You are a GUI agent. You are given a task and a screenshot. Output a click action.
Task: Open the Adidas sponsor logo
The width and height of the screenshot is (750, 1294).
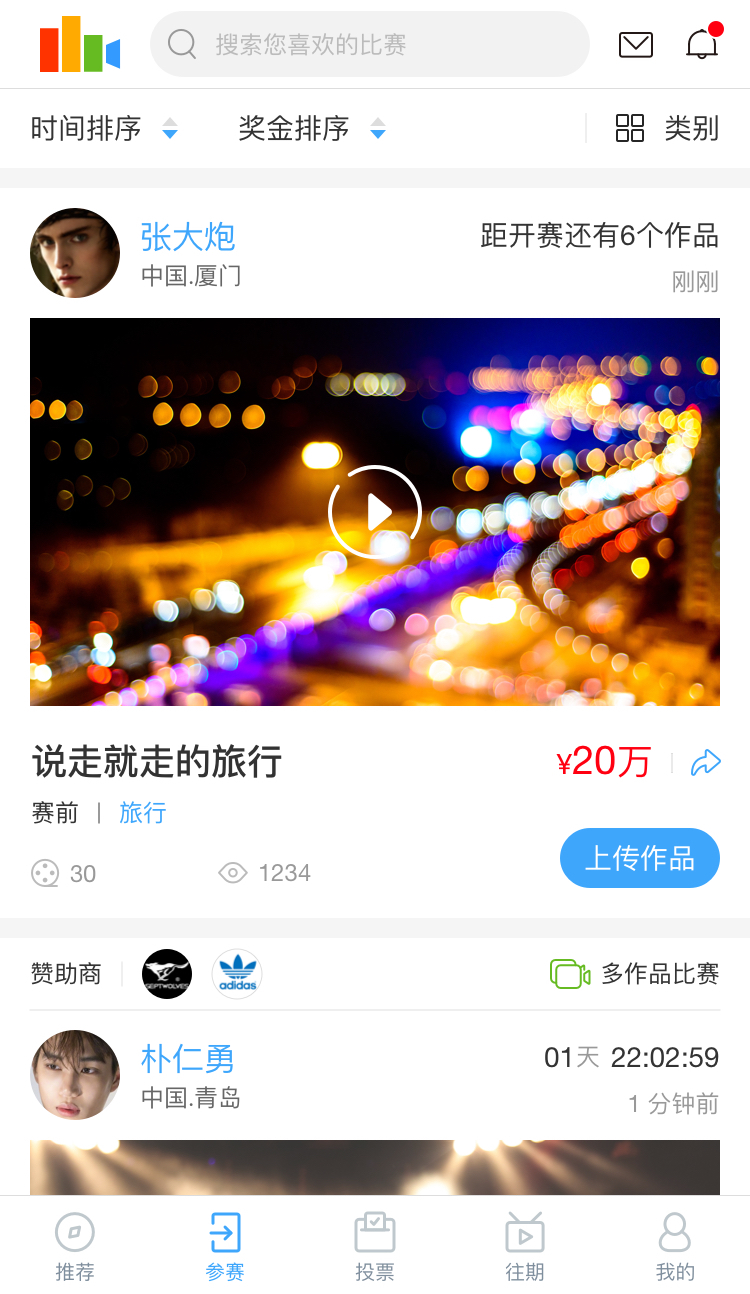pos(237,974)
